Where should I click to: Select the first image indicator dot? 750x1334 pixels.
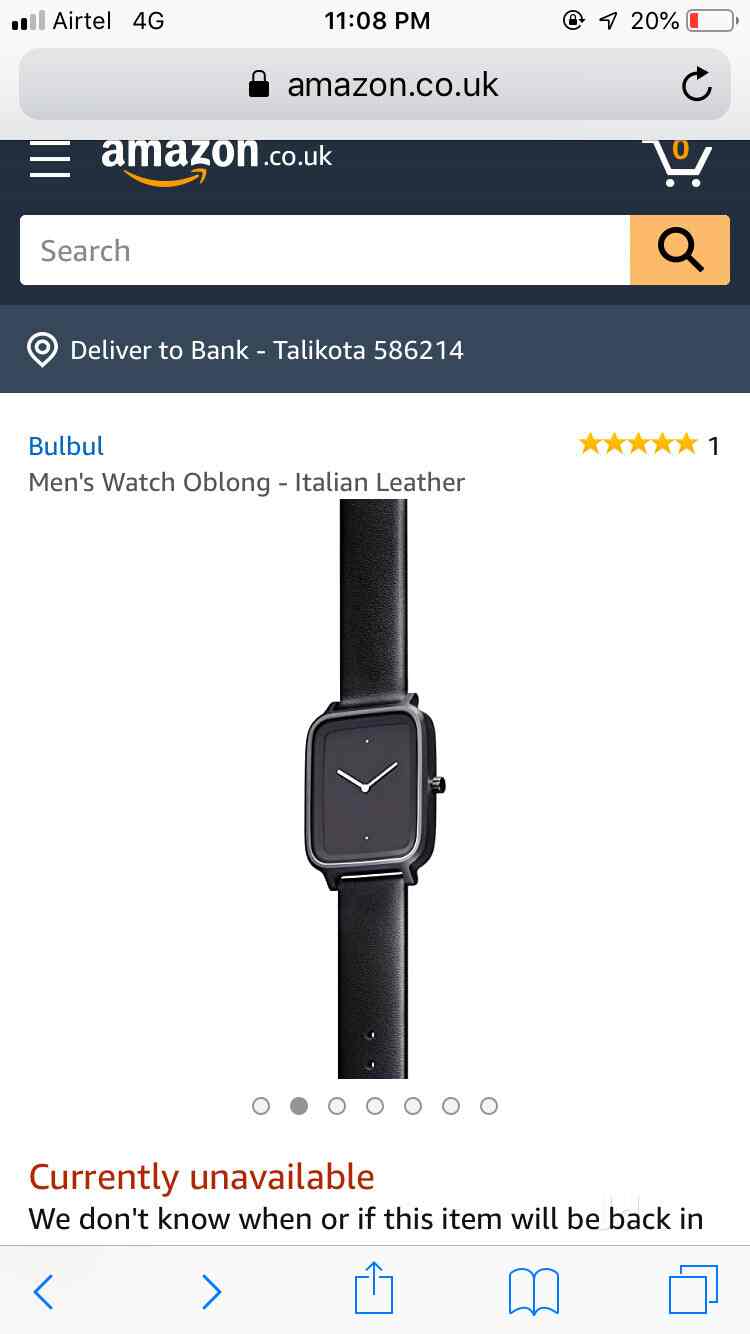[261, 1106]
